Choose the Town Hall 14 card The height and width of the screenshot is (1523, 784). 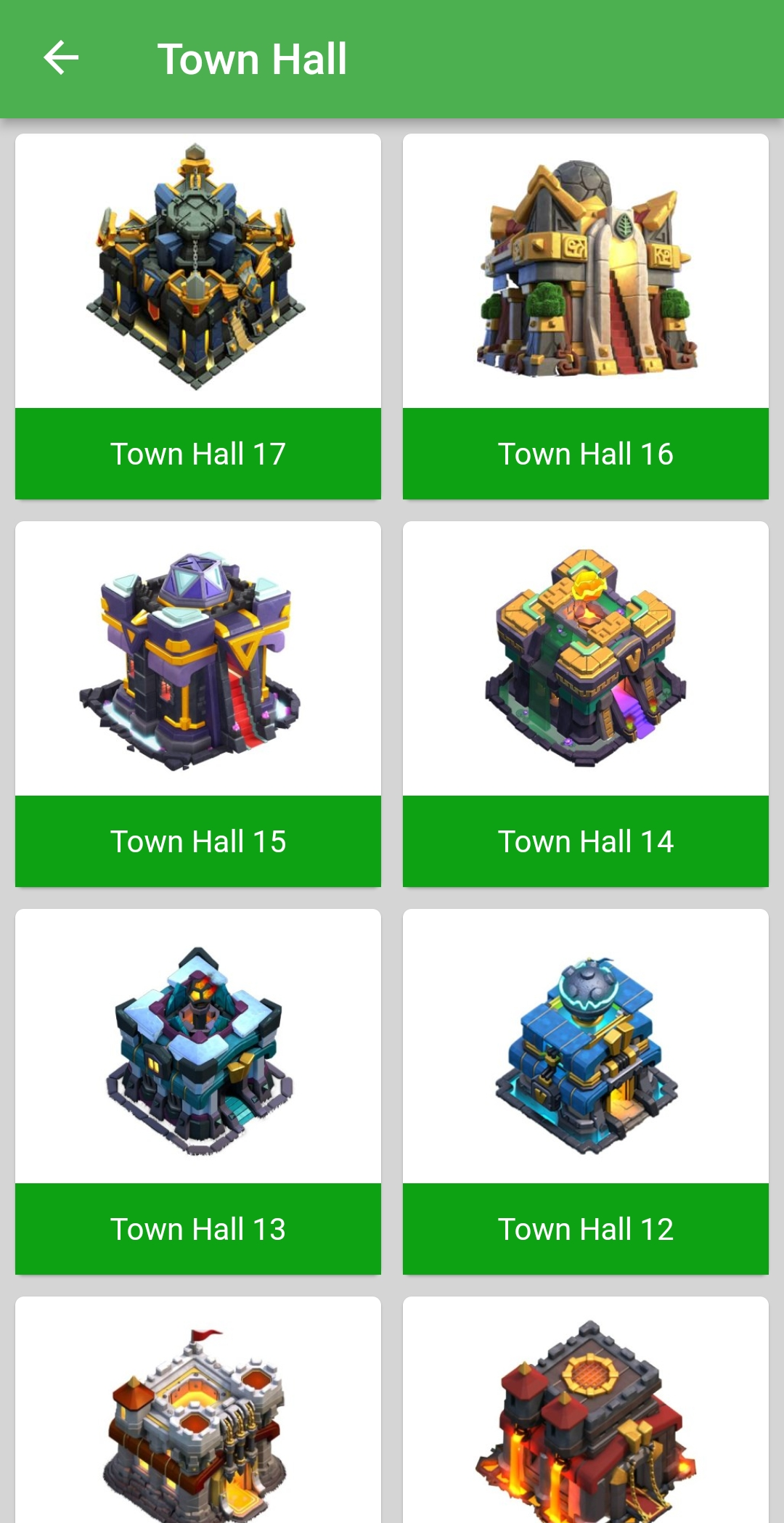tap(585, 703)
